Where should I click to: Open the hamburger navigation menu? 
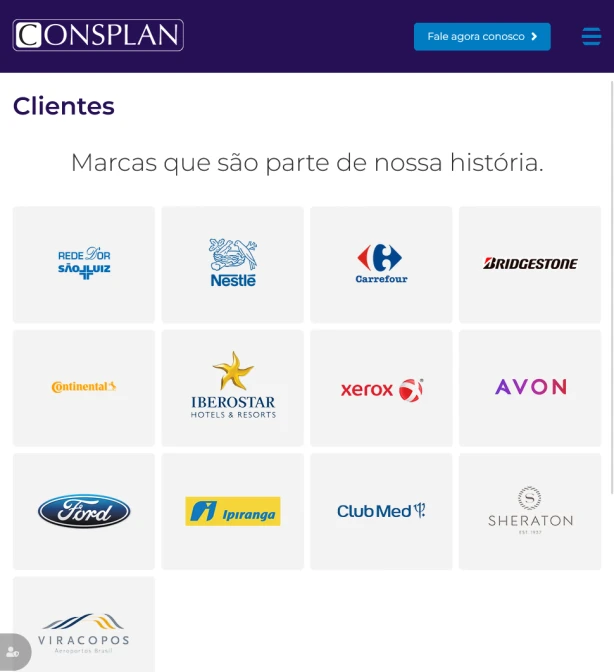click(x=591, y=37)
